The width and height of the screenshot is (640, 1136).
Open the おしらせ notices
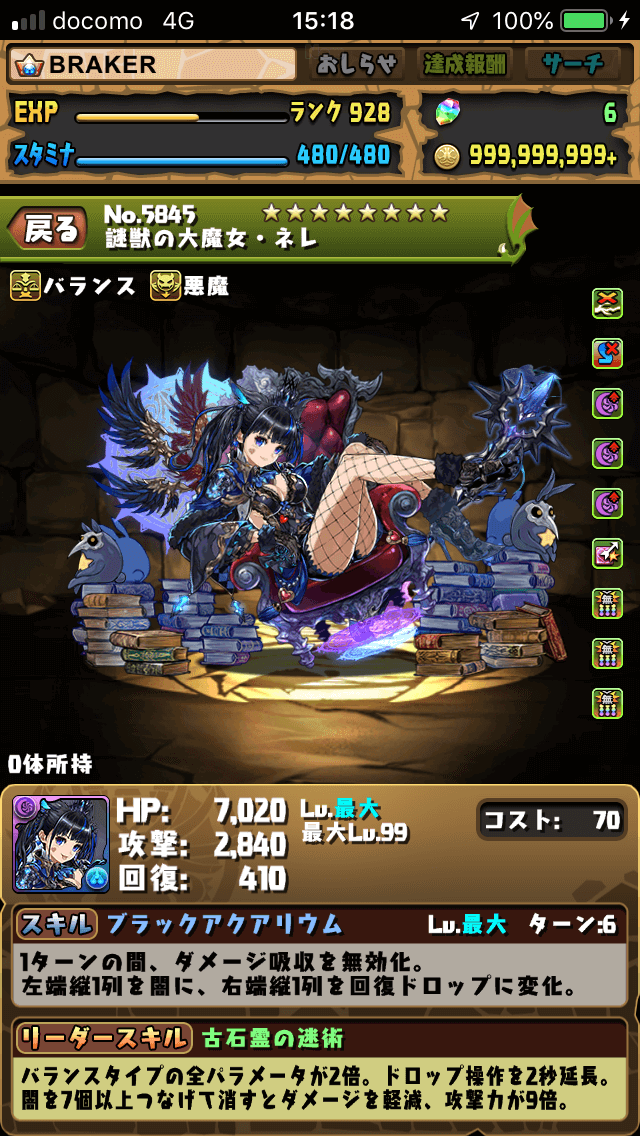[356, 65]
